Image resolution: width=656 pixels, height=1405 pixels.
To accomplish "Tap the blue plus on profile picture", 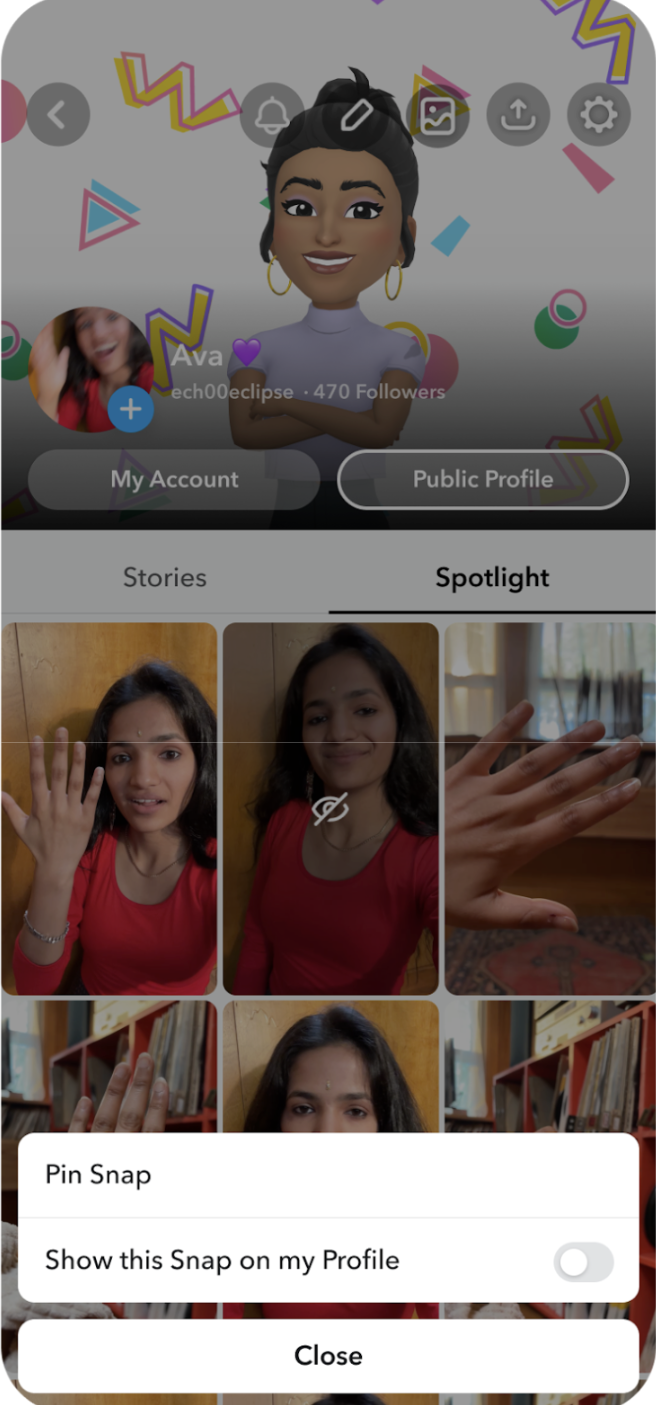I will [131, 409].
